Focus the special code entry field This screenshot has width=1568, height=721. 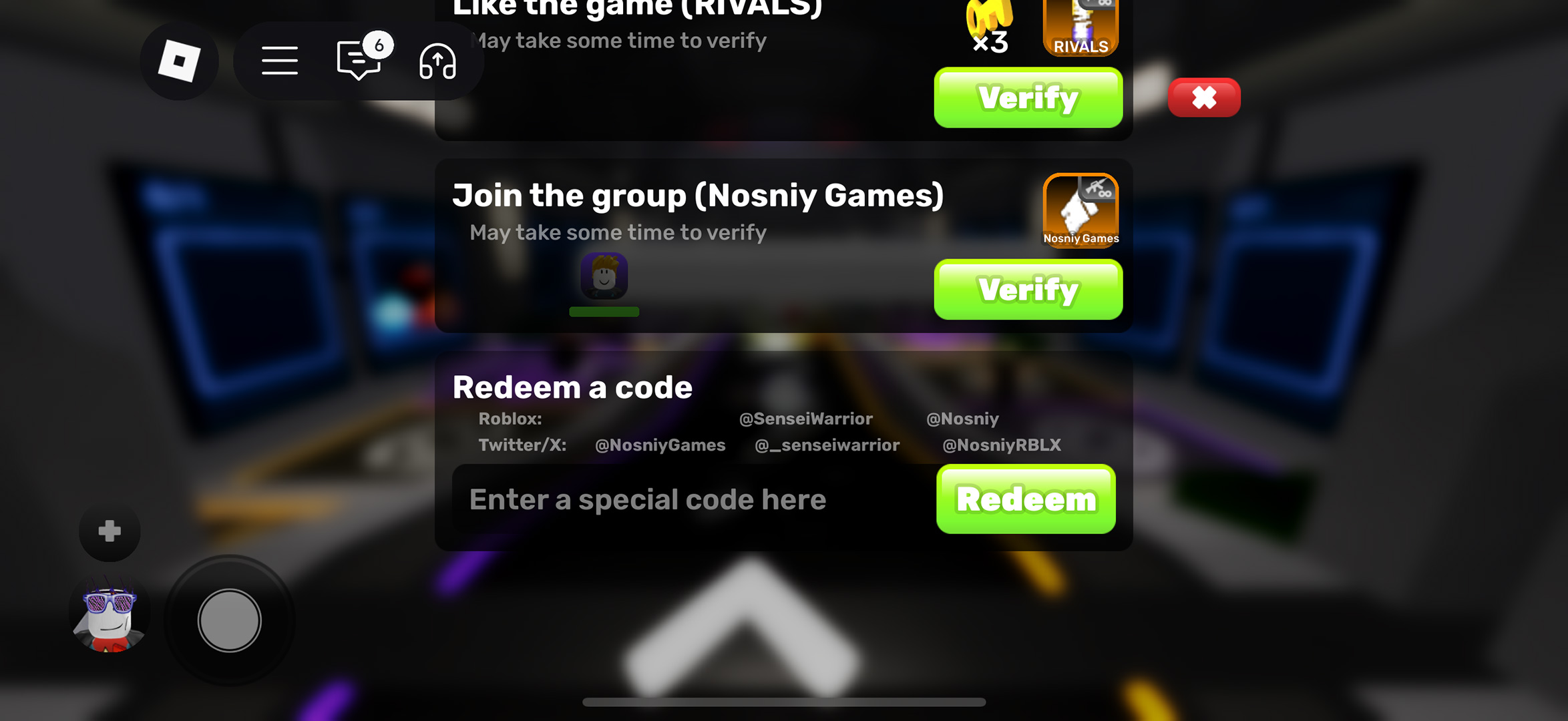tap(688, 499)
